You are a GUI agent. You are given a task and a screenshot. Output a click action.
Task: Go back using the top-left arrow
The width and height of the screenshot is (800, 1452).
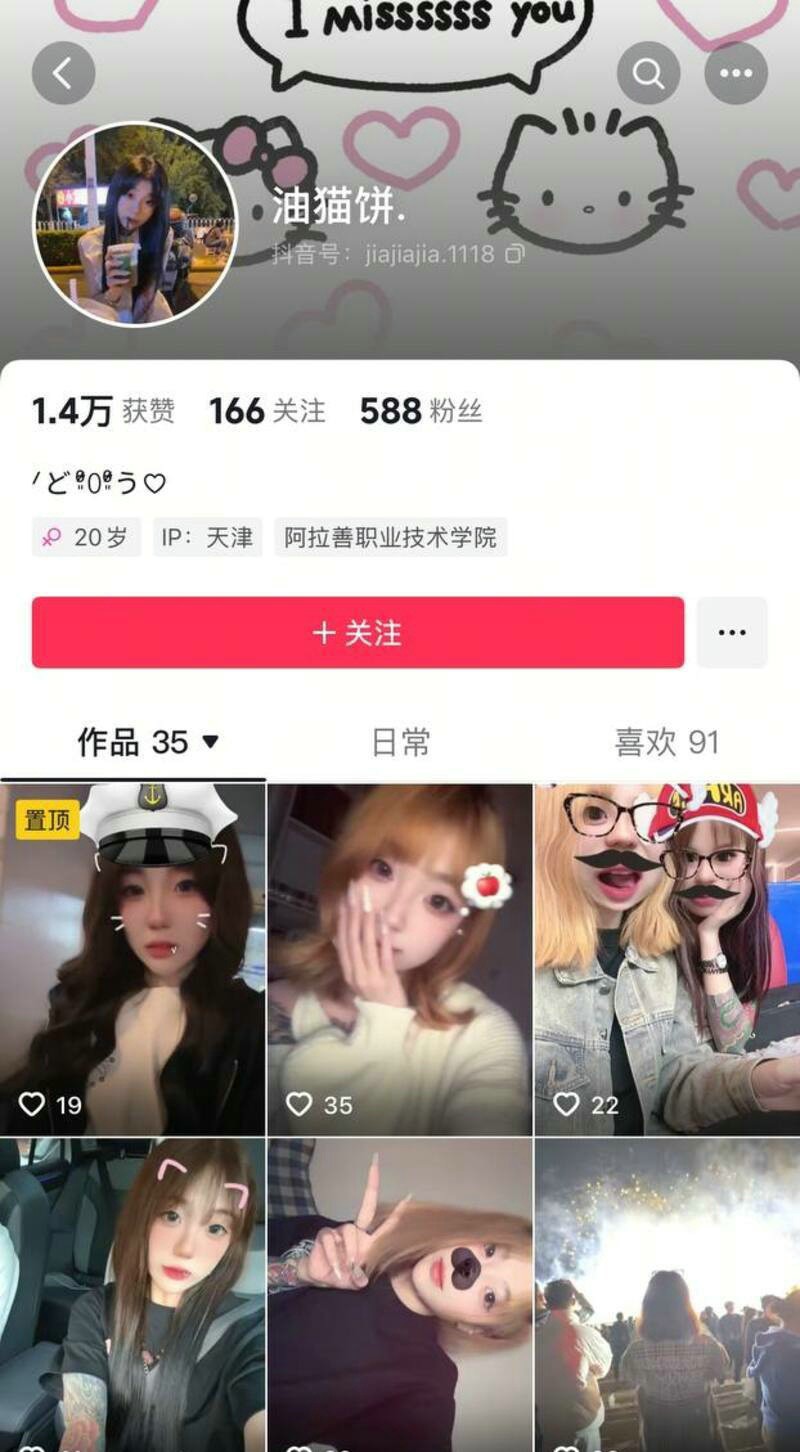[x=63, y=73]
